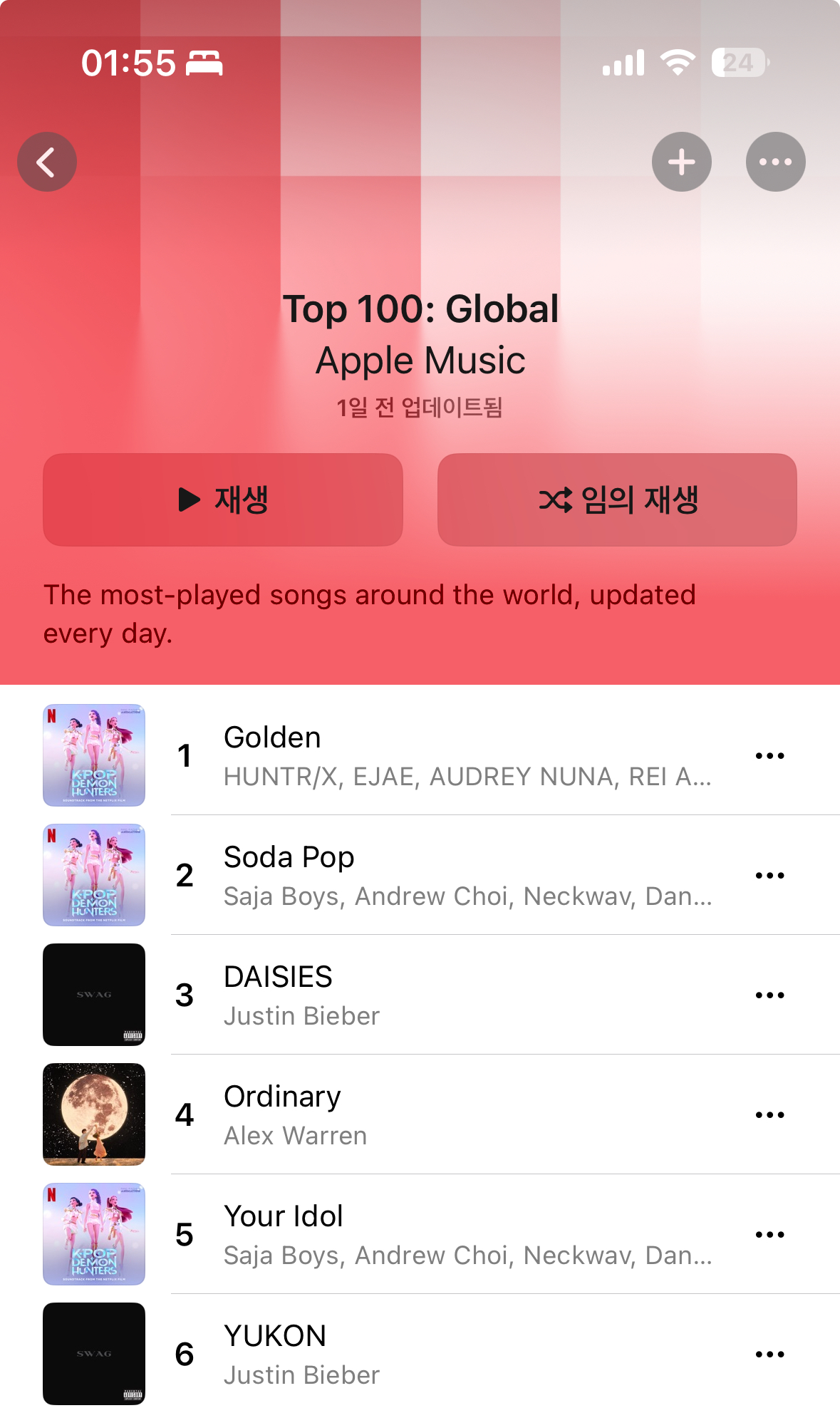This screenshot has height=1408, width=840.
Task: Go back using the top-left arrow
Action: 47,162
